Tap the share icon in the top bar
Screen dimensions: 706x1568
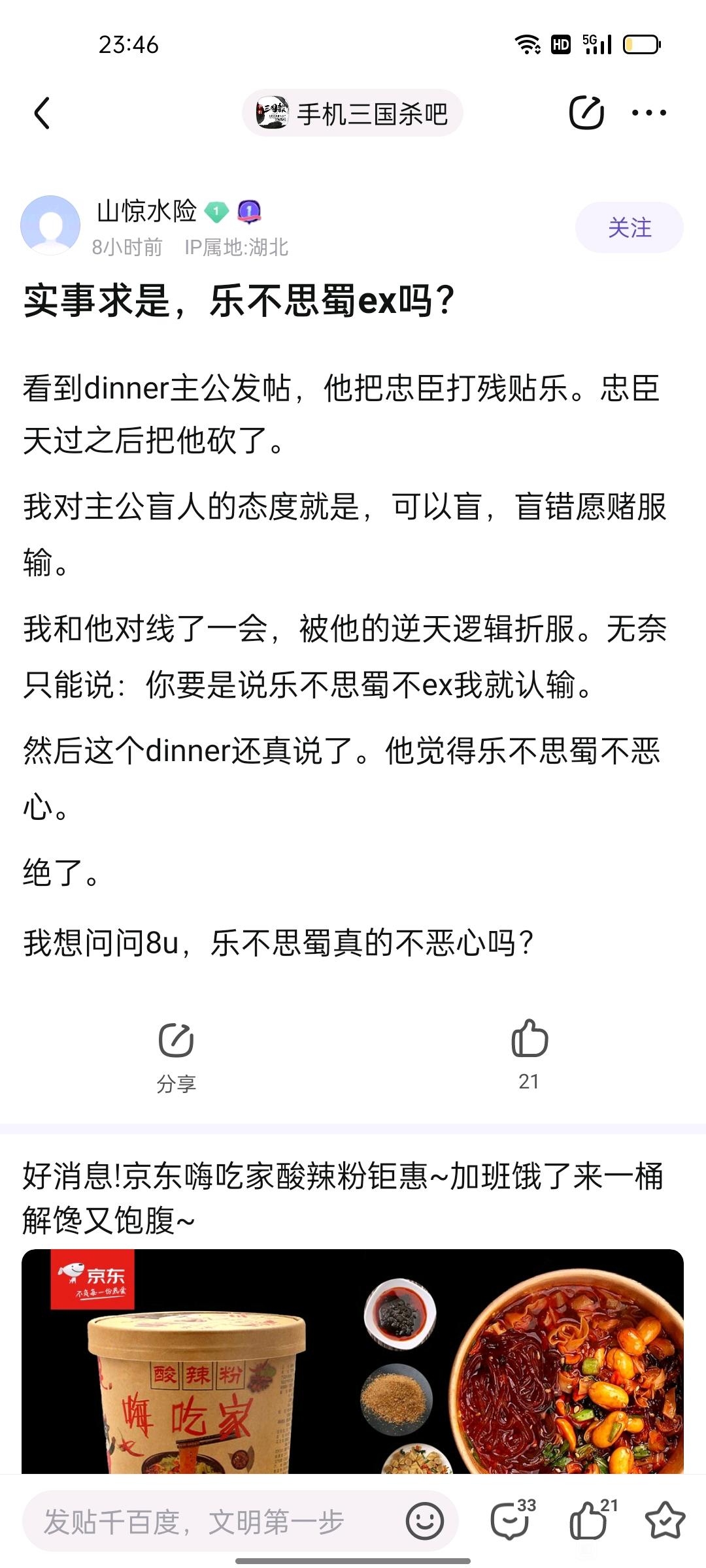(x=586, y=113)
